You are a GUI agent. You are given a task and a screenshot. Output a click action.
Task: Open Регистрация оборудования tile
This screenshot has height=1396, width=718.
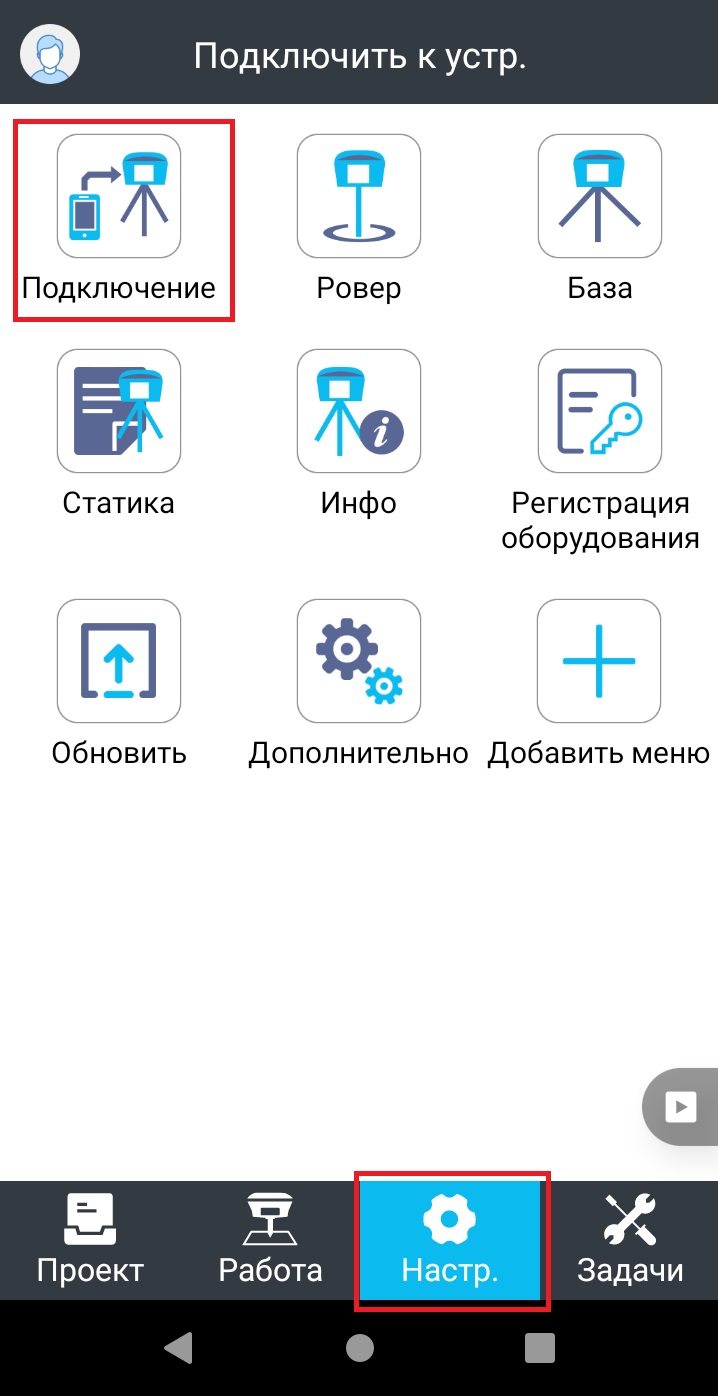[x=599, y=411]
